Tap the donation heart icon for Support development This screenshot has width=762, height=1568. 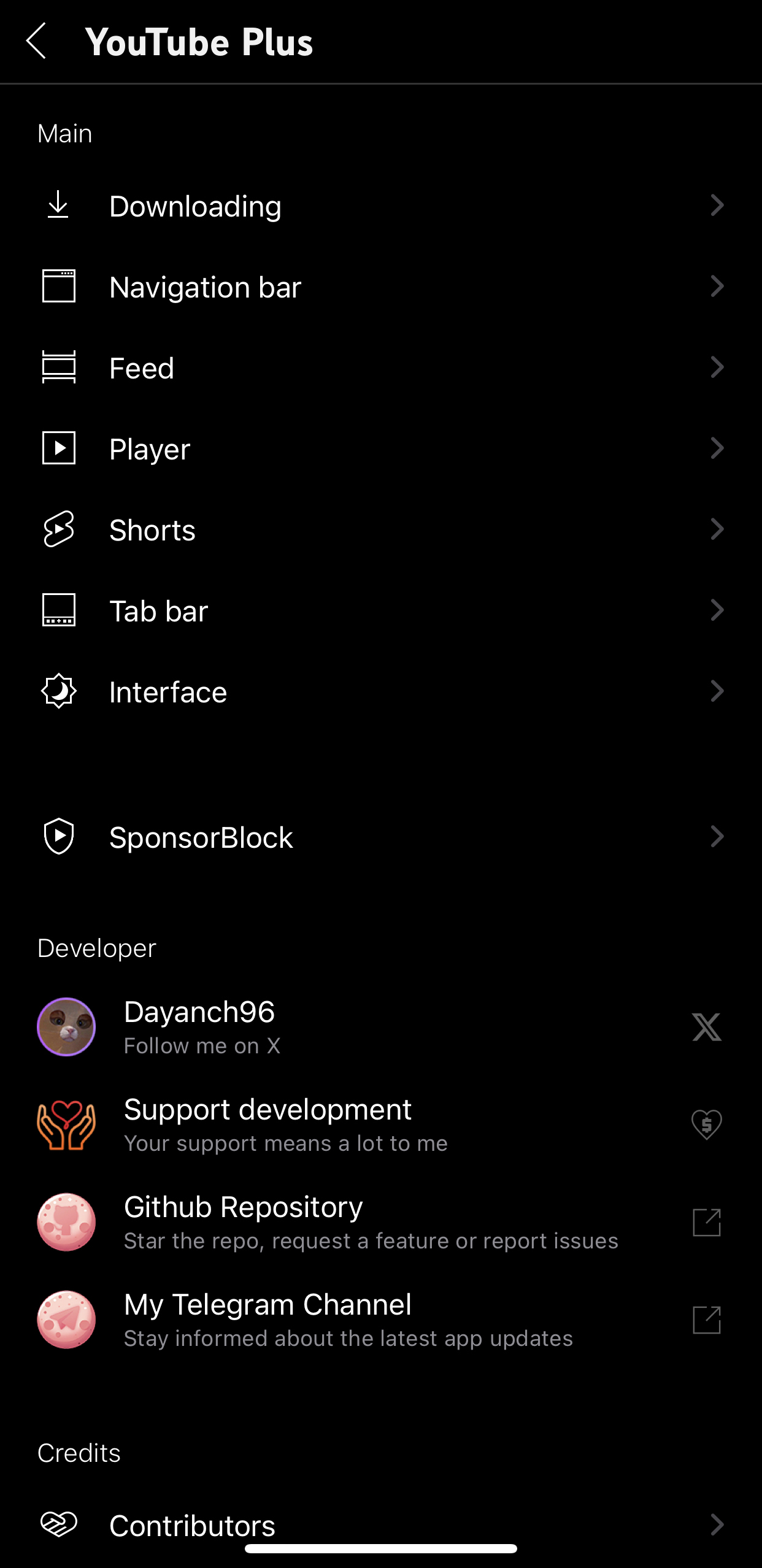(706, 1124)
